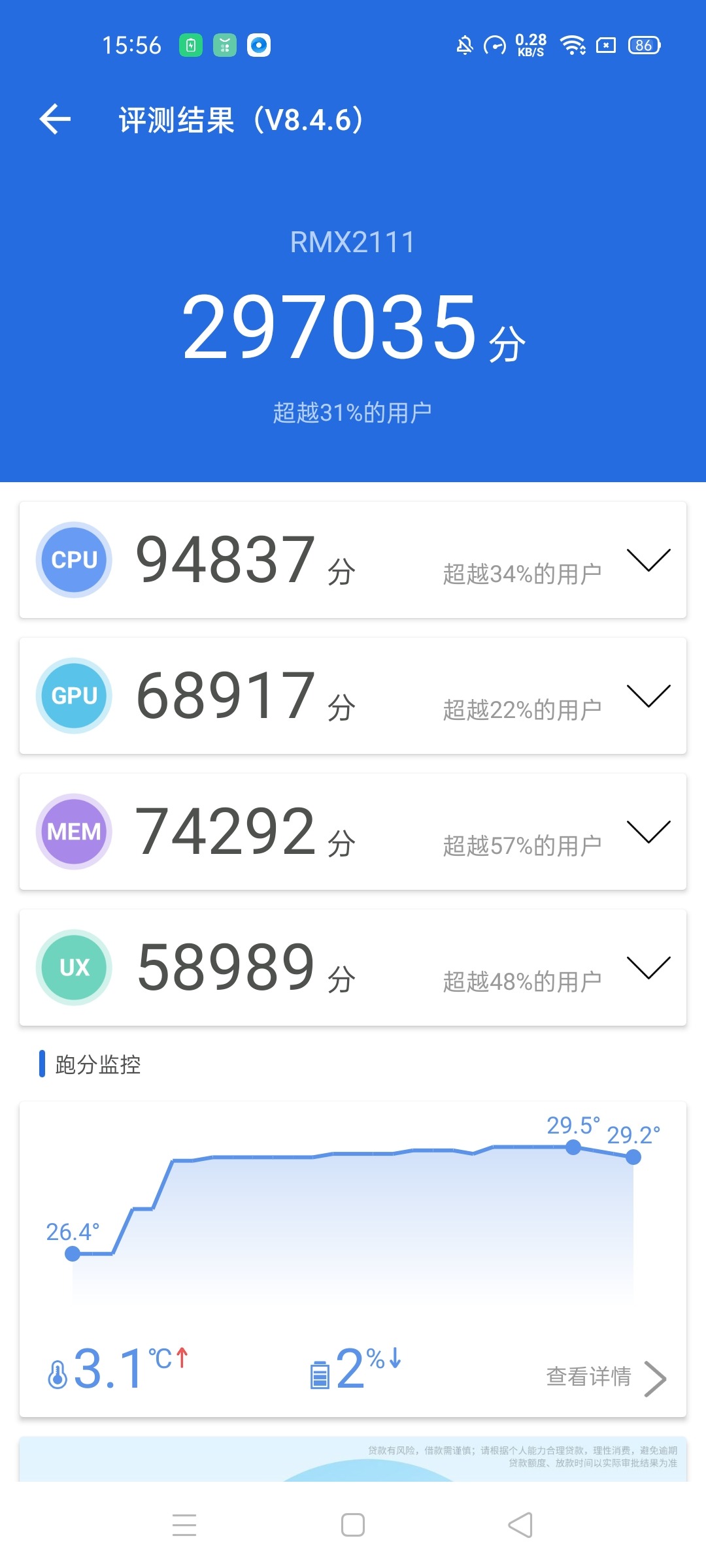Tap the Wi-Fi icon in status bar
This screenshot has height=1568, width=706.
point(572,44)
